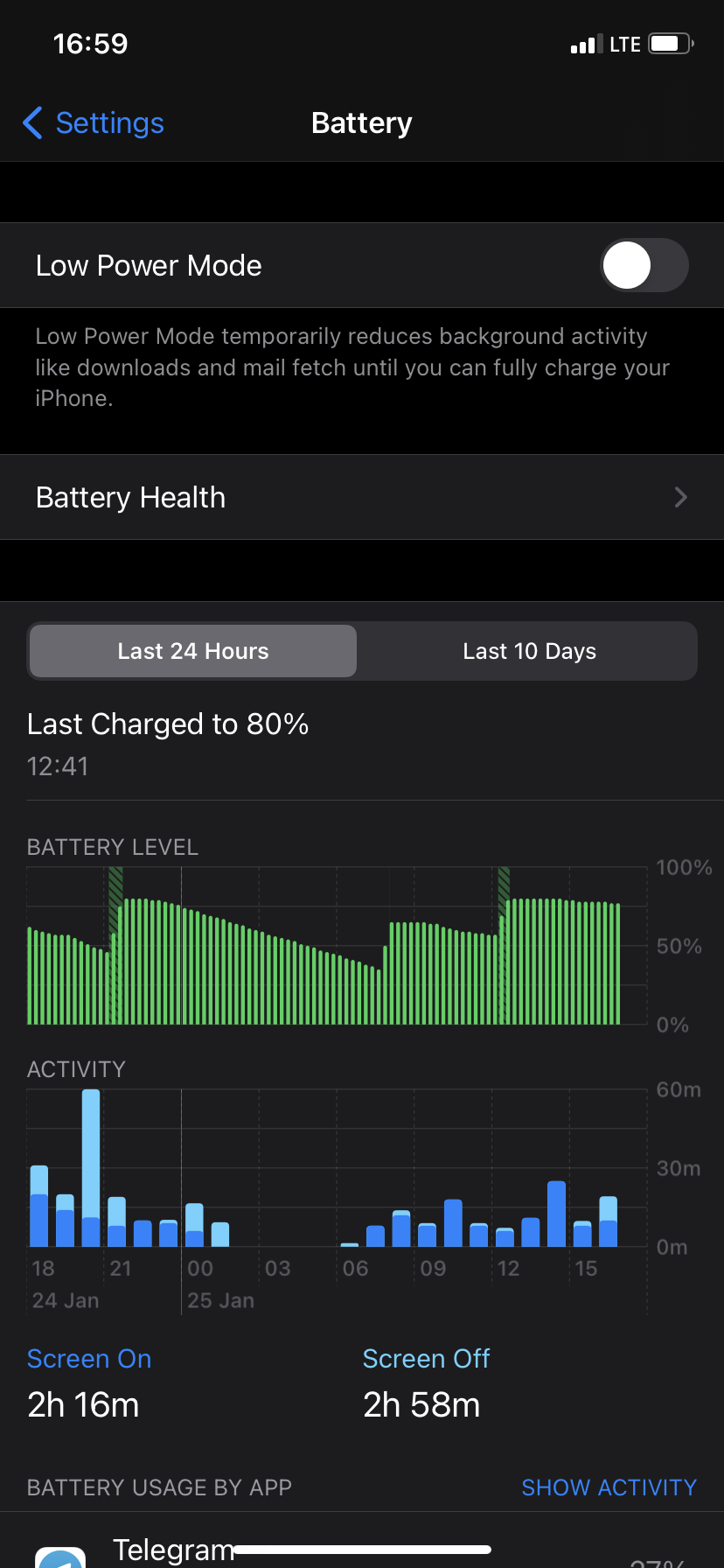
Task: Go back to Settings
Action: pyautogui.click(x=94, y=123)
